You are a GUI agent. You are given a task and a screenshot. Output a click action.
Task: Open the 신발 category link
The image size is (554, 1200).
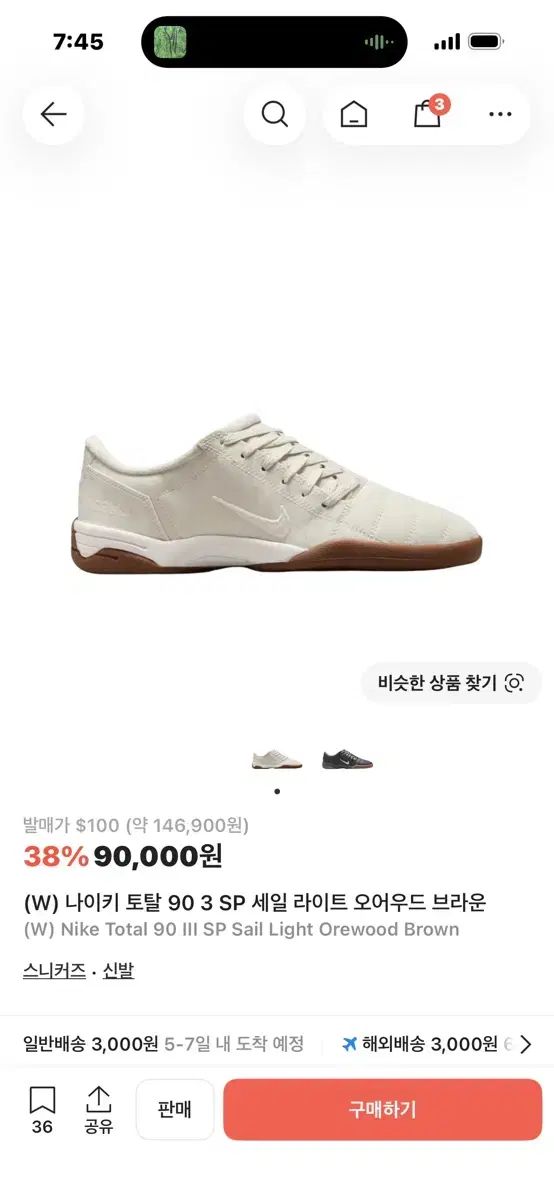(118, 970)
